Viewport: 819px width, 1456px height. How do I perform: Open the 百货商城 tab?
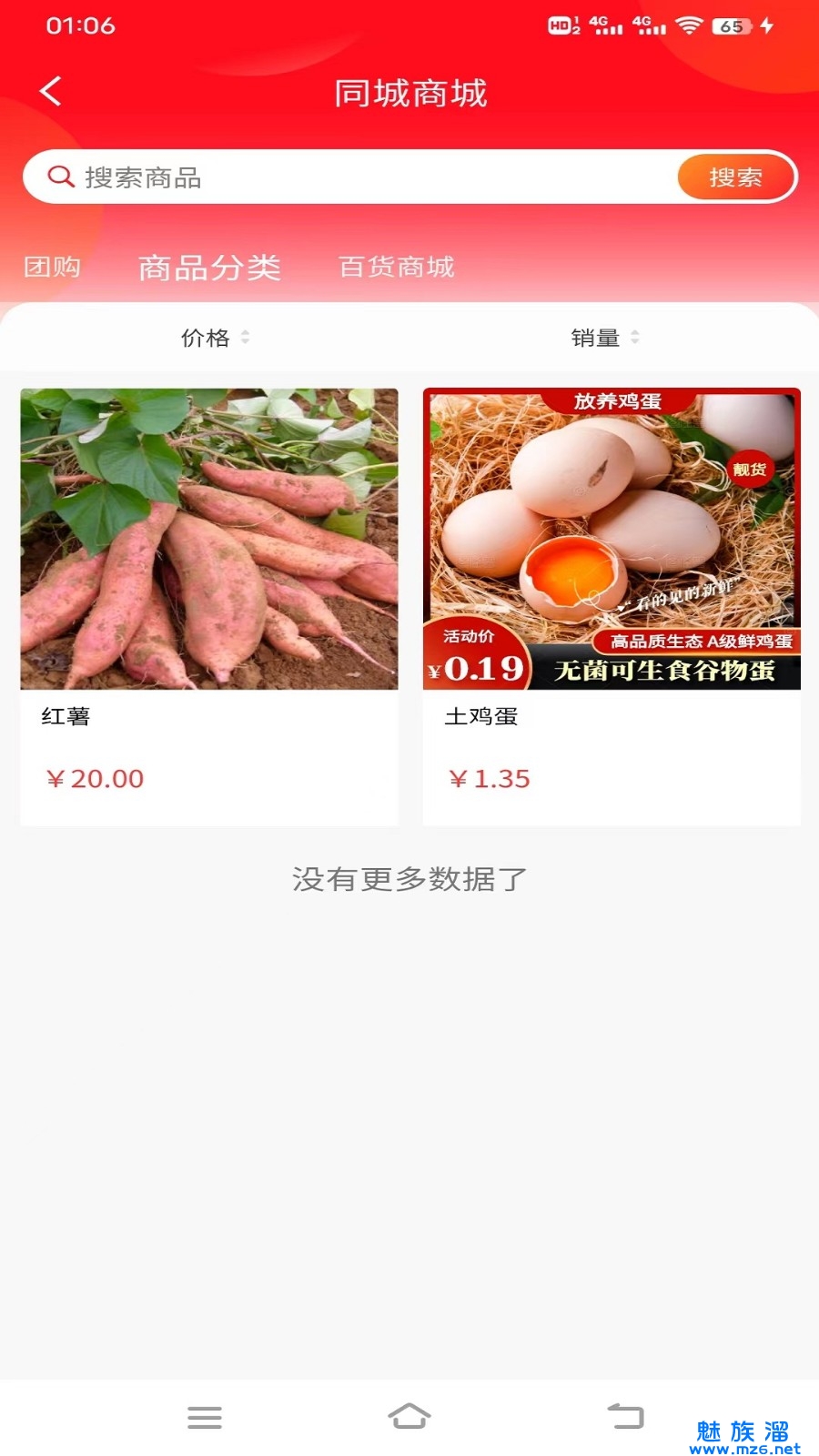396,267
